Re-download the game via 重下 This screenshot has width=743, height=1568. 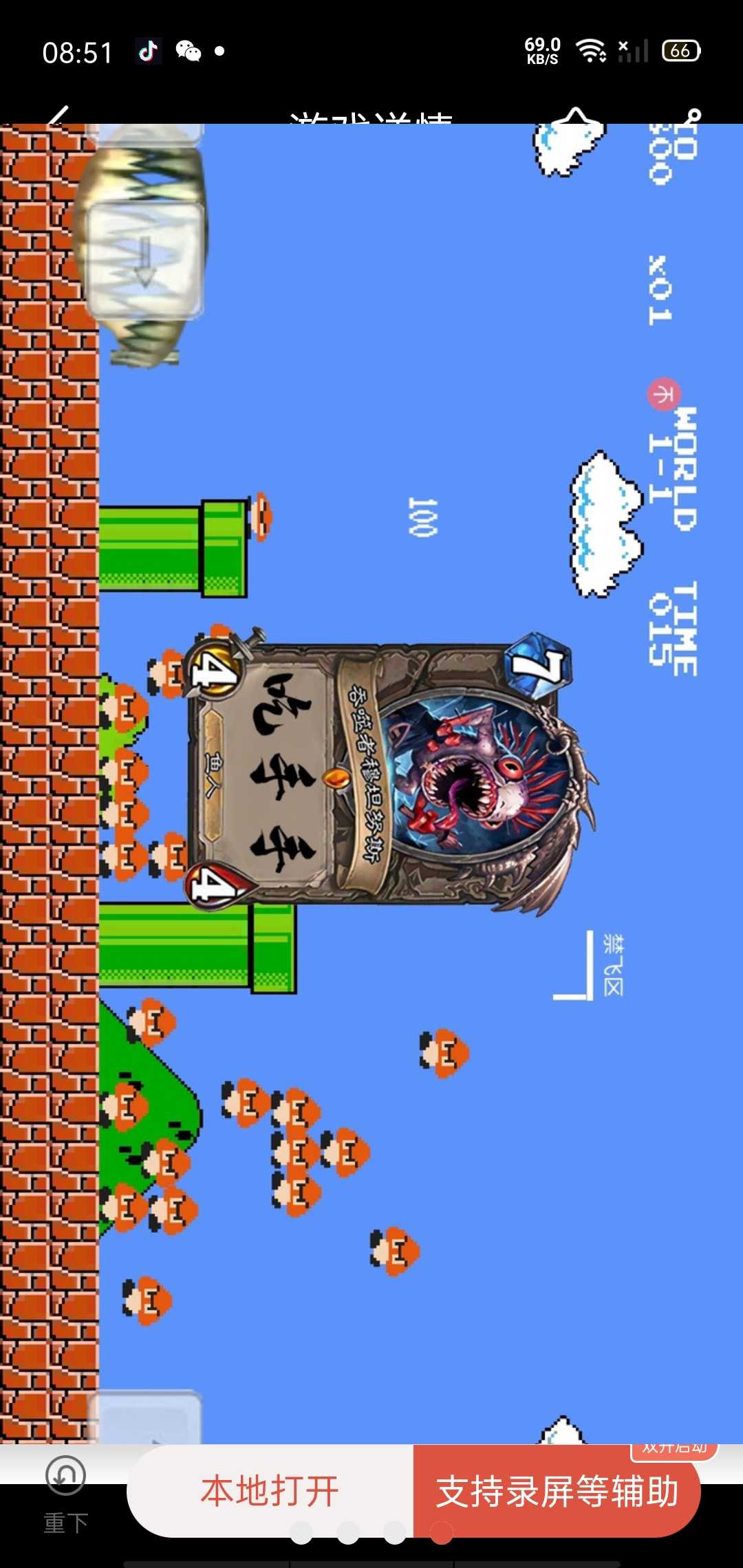65,1492
